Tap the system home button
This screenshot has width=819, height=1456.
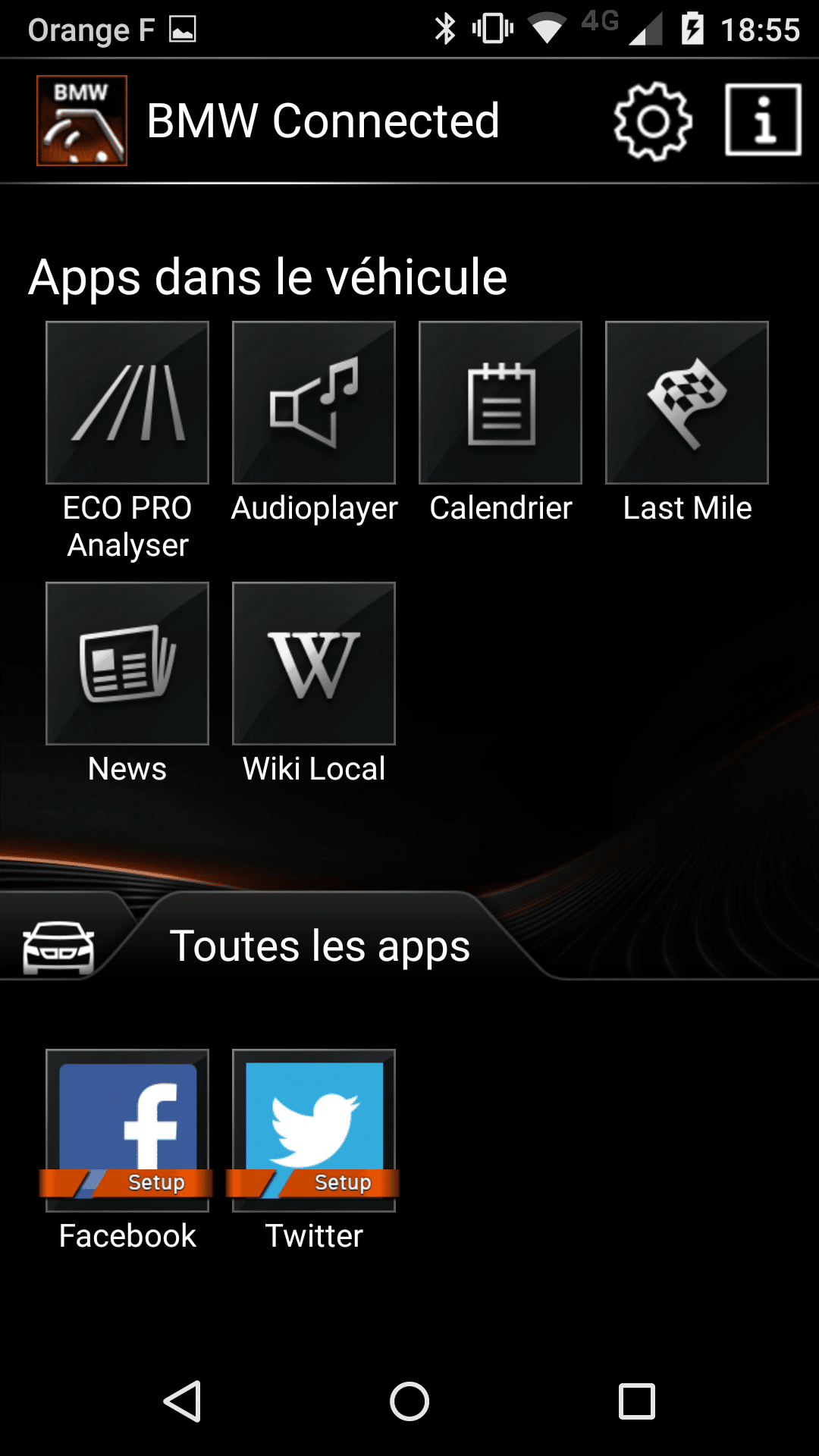(x=409, y=1401)
